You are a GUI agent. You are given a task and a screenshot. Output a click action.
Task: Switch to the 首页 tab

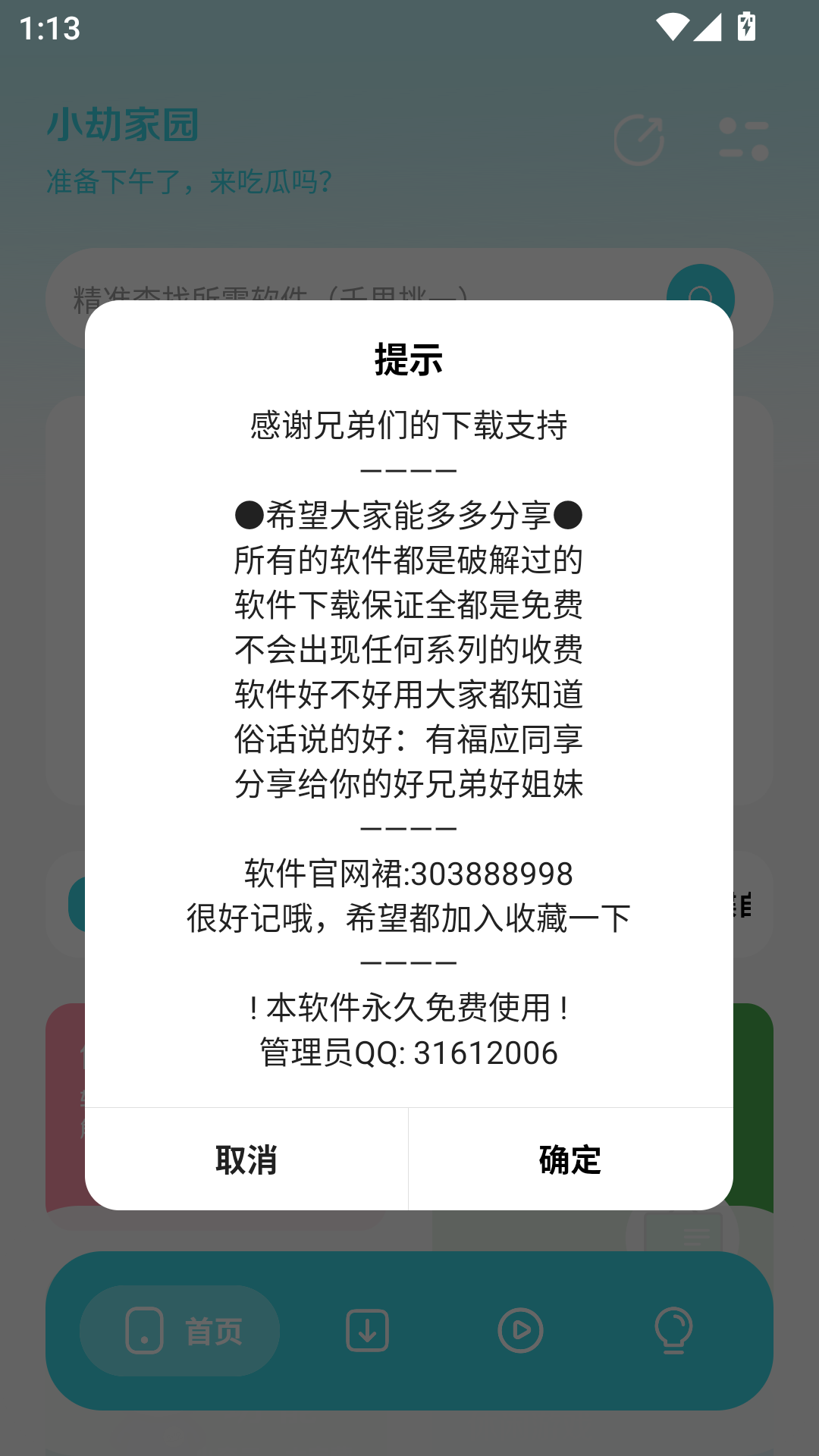tap(178, 1332)
